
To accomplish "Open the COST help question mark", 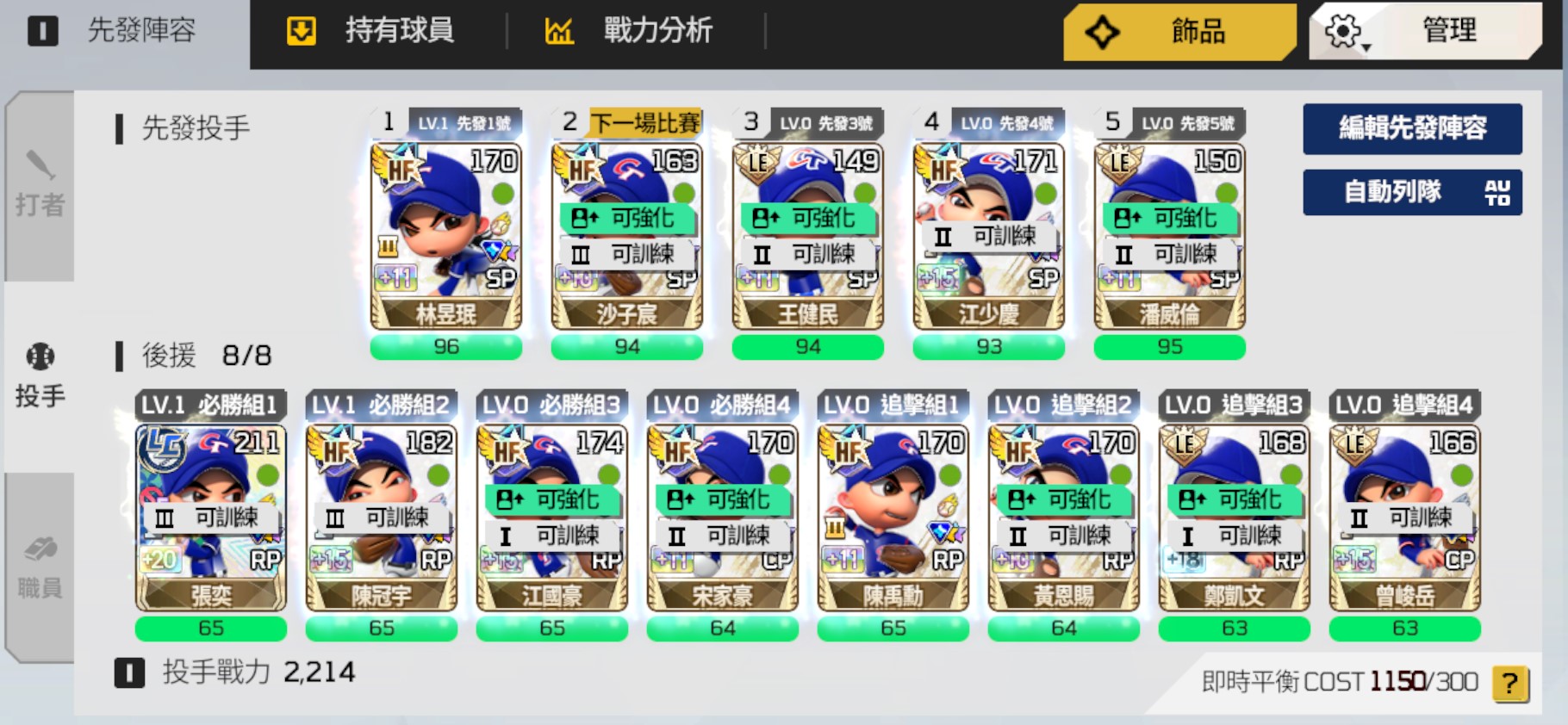I will pyautogui.click(x=1509, y=684).
